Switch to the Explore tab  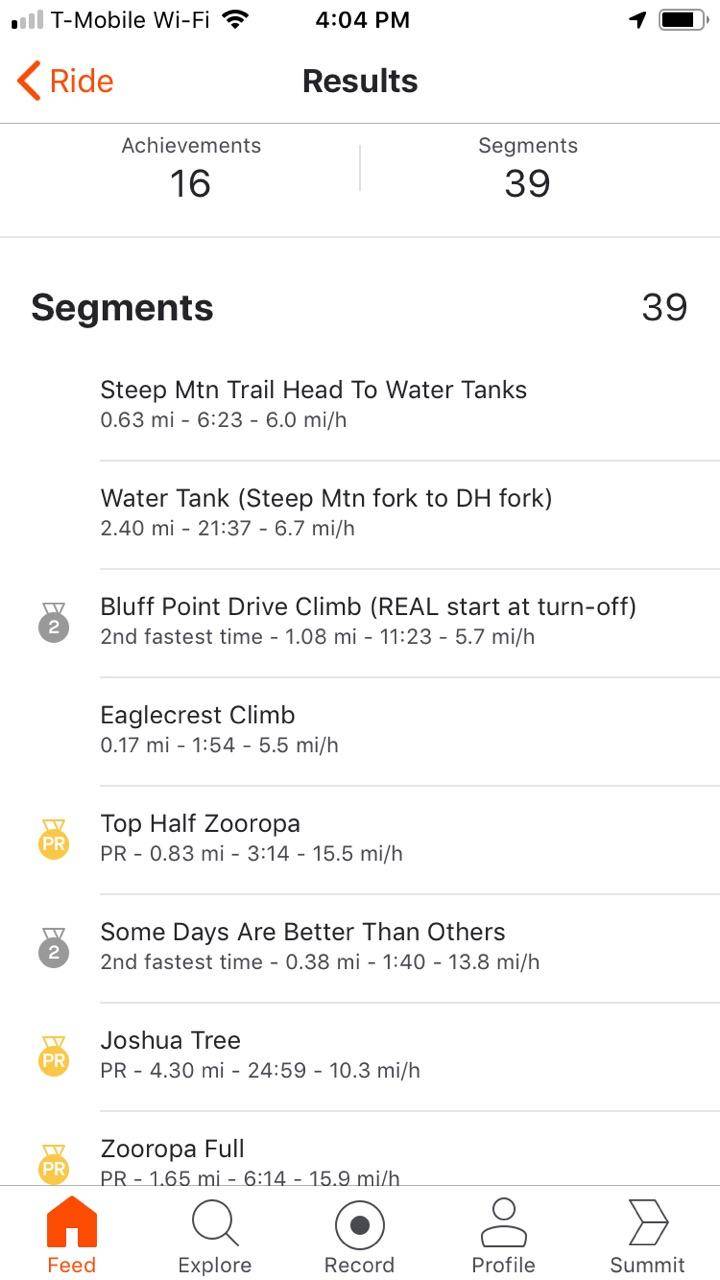(x=215, y=1236)
